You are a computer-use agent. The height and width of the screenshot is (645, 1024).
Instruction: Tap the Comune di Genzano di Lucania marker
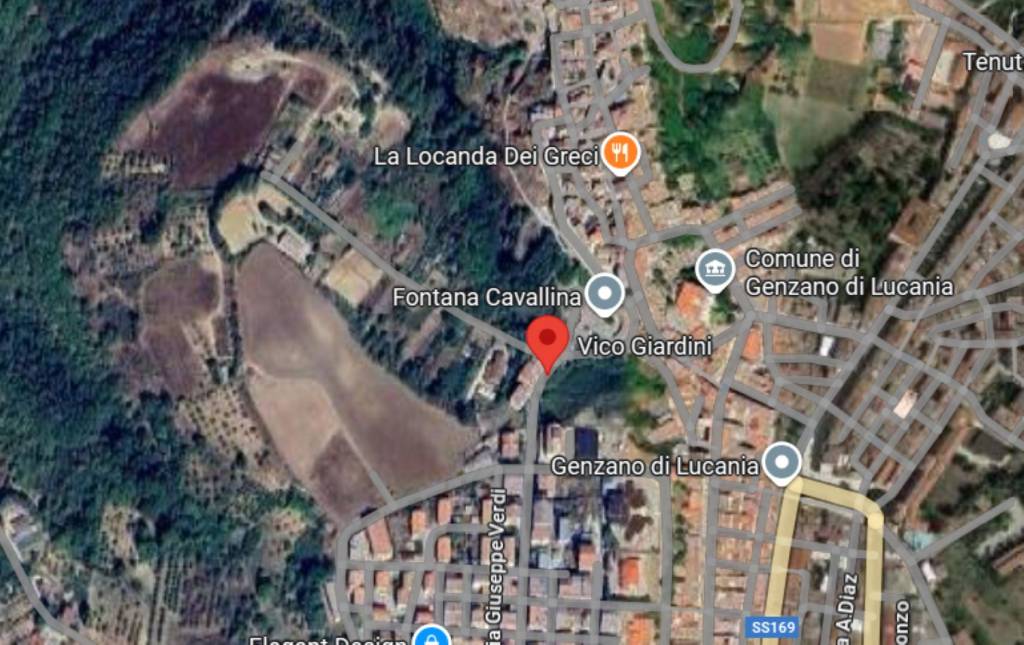[715, 270]
